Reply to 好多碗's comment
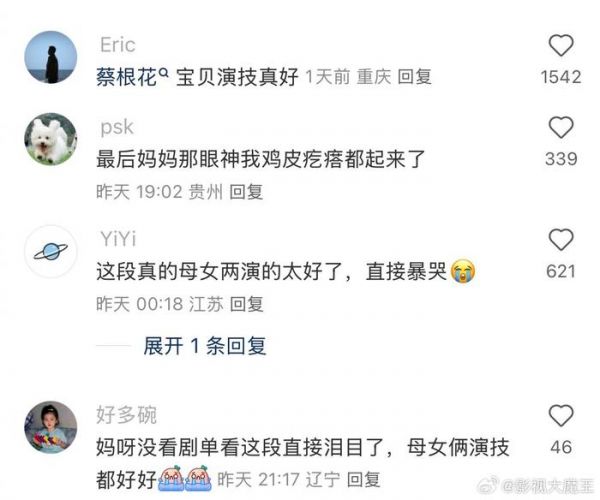600x500 pixels. tap(365, 479)
